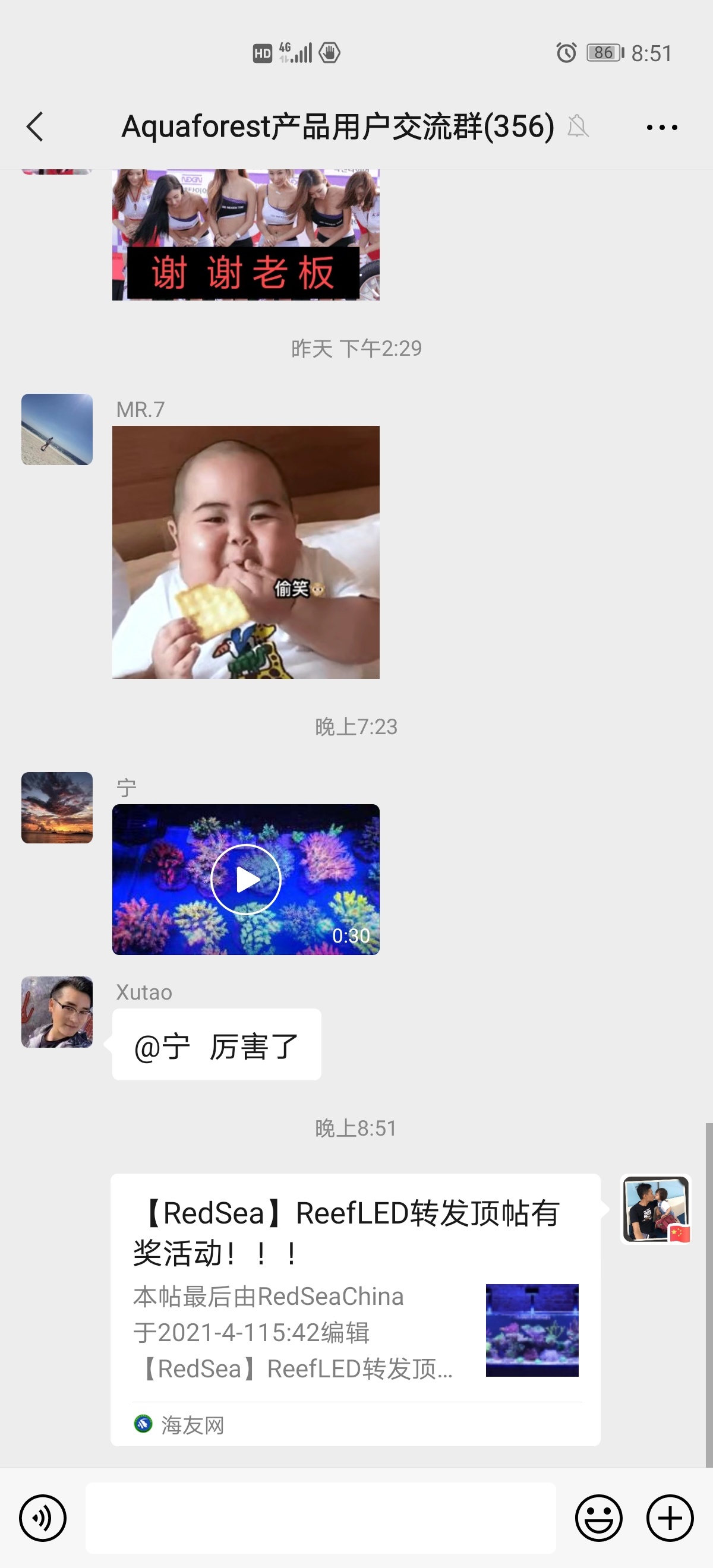
Task: Open Xutao's profile avatar
Action: tap(57, 1012)
